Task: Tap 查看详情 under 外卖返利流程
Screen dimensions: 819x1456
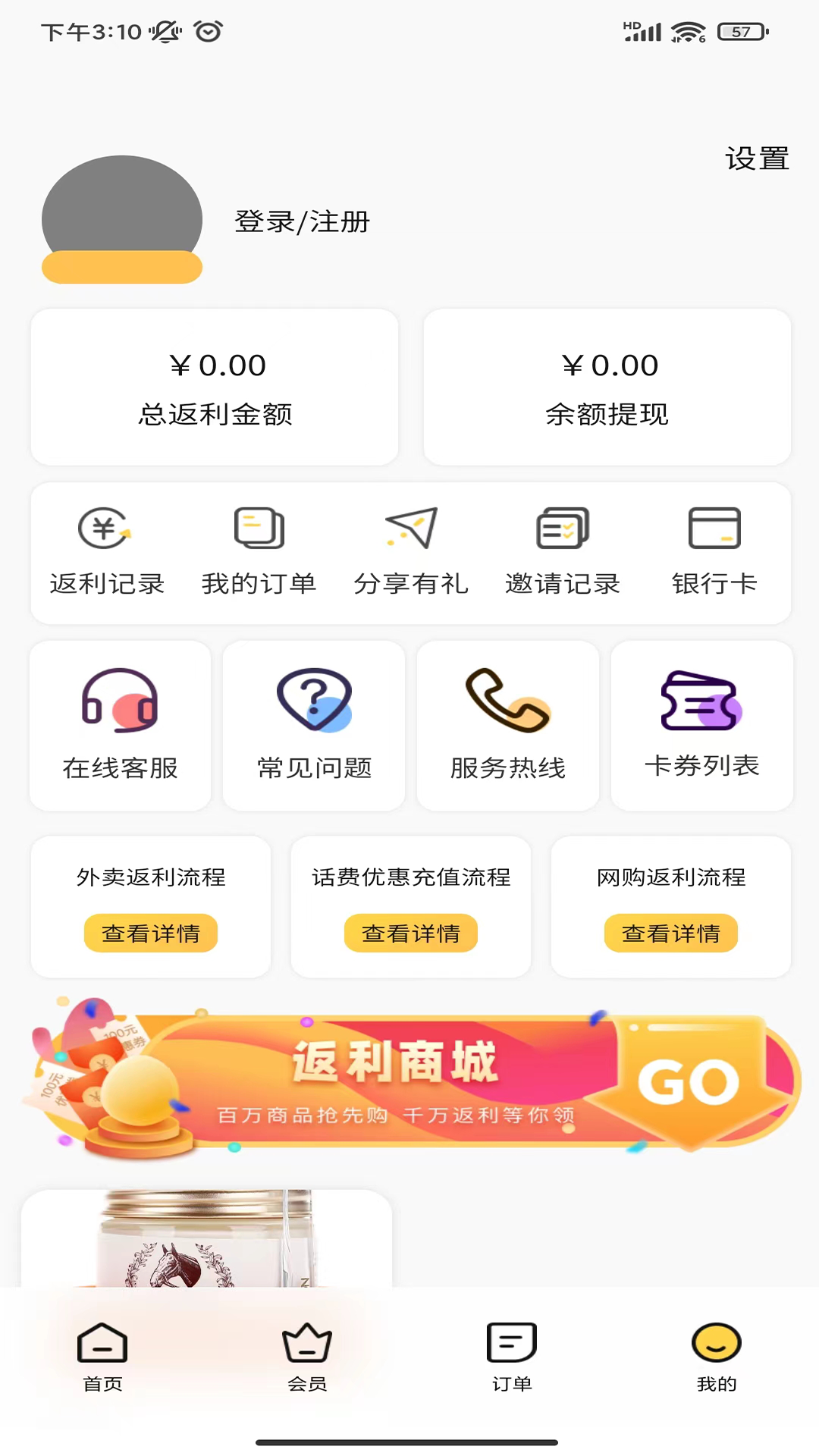Action: 151,934
